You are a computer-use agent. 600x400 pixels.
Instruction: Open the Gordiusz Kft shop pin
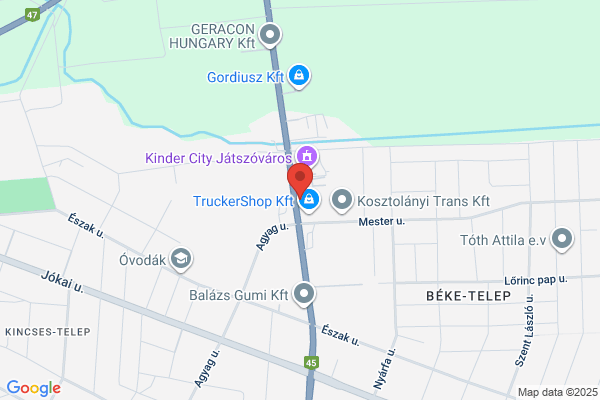click(x=299, y=76)
